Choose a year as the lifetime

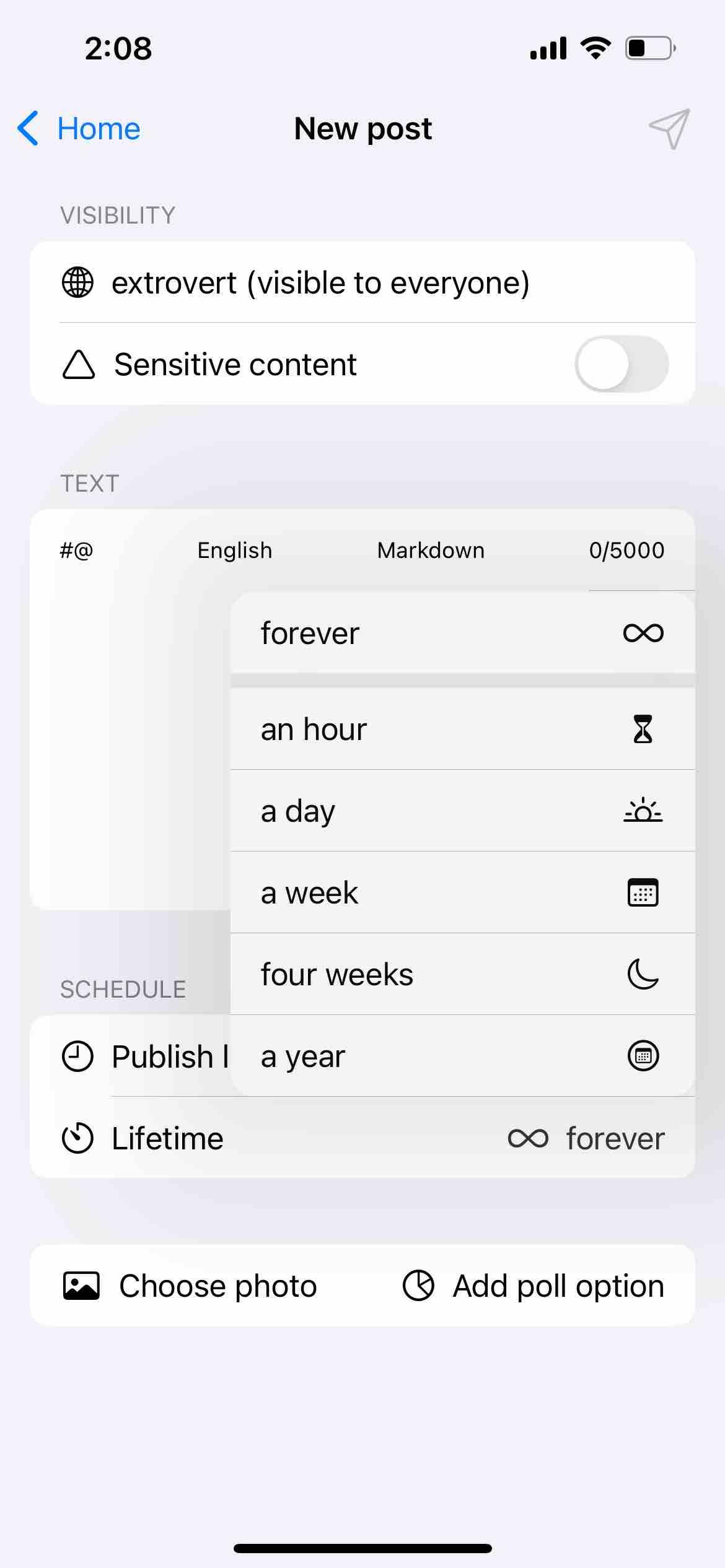pos(462,1056)
